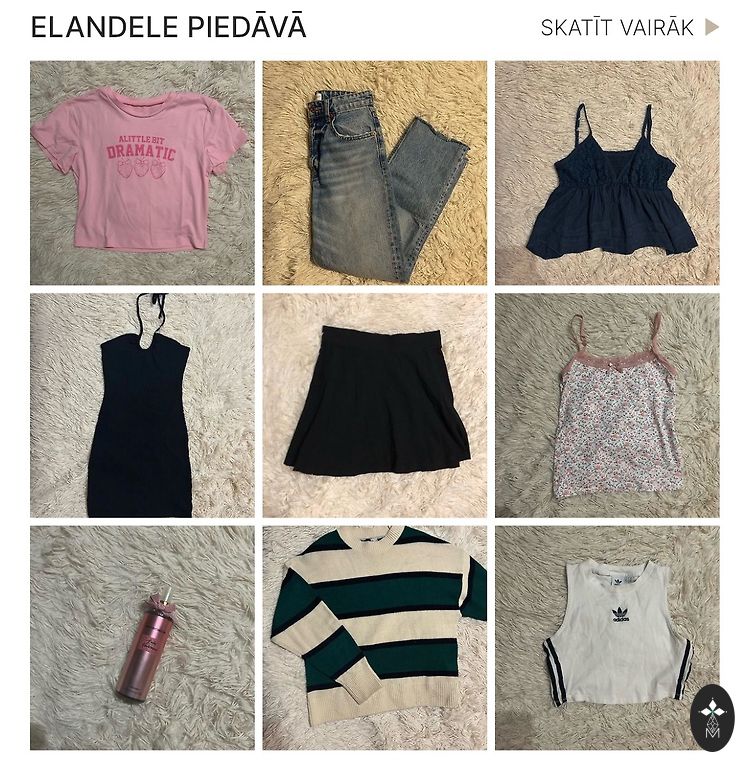Open the black skirt listing
Image resolution: width=751 pixels, height=768 pixels.
[x=374, y=405]
